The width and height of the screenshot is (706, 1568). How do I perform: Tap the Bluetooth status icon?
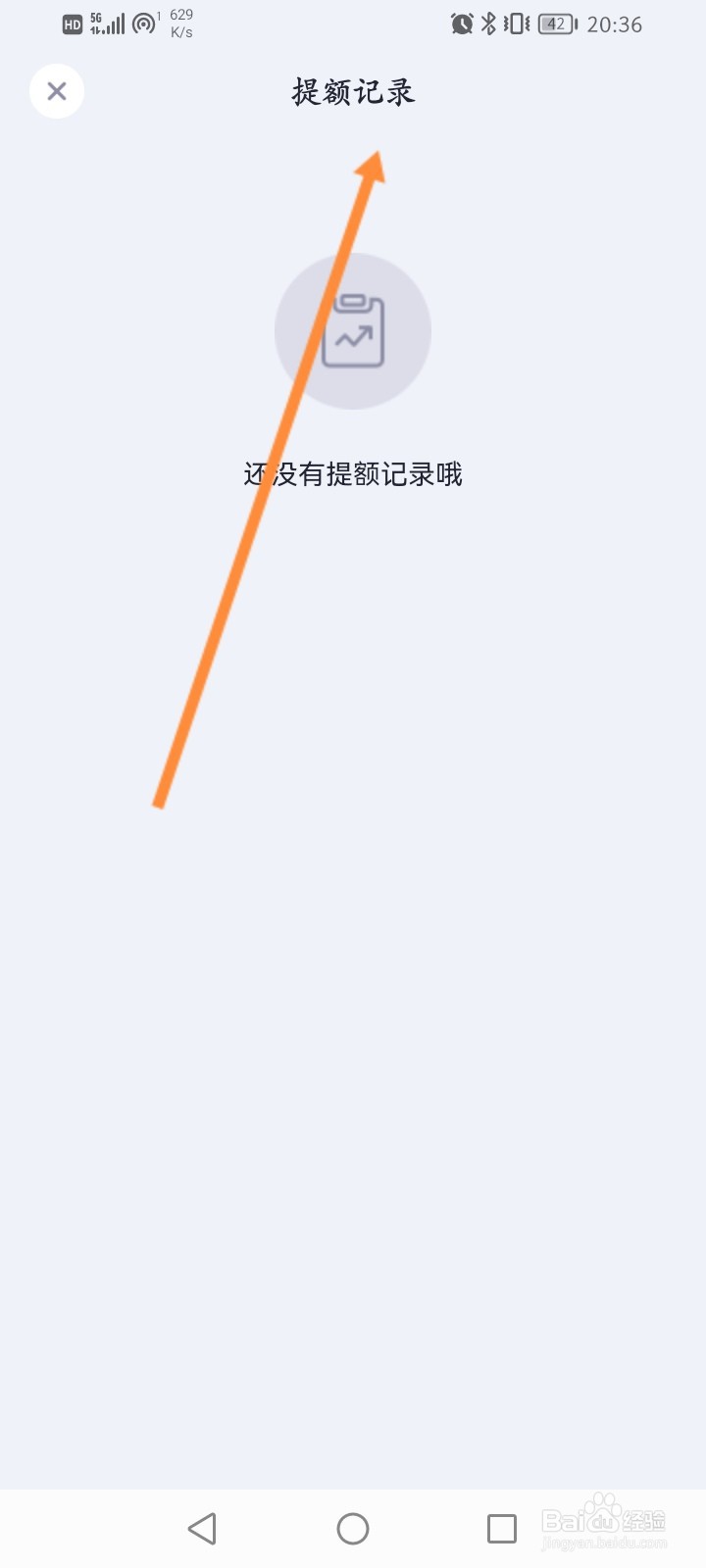point(487,24)
